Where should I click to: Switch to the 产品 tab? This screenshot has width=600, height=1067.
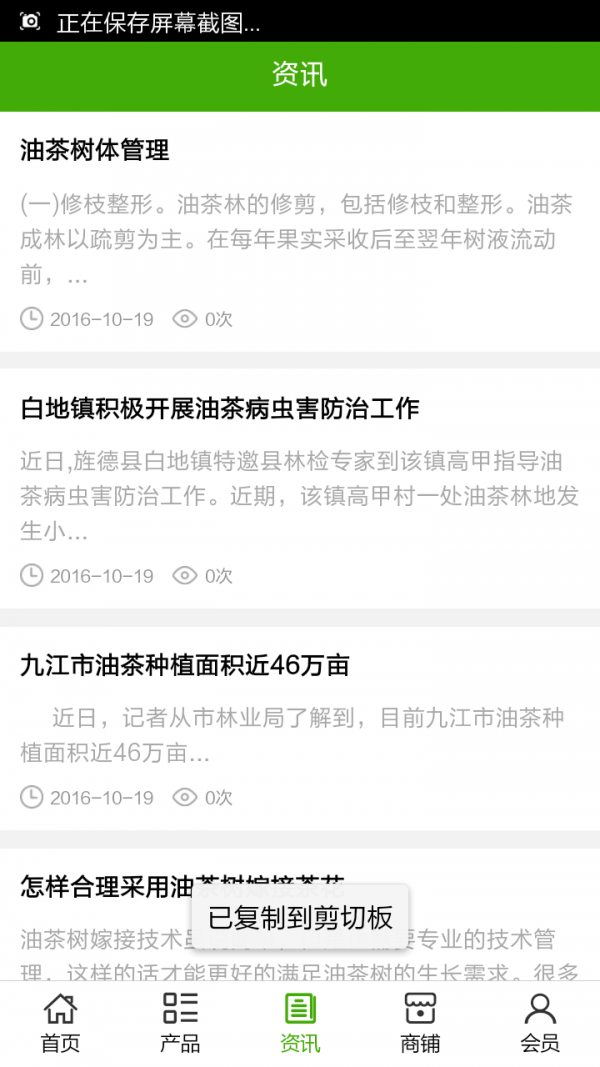180,1022
